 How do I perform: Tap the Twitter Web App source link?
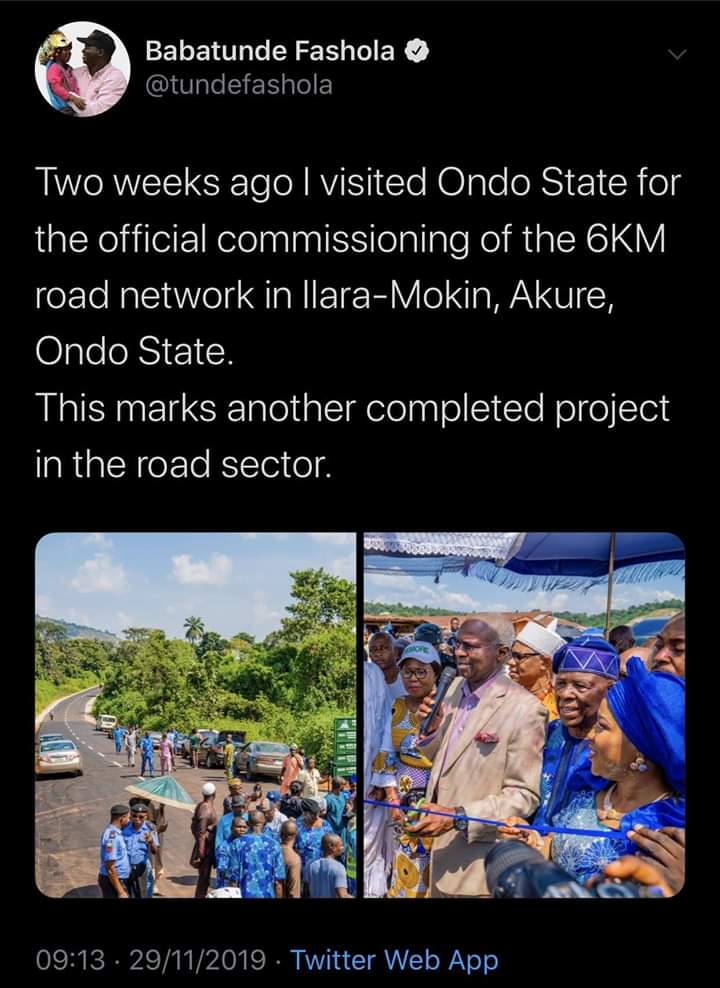coord(394,961)
